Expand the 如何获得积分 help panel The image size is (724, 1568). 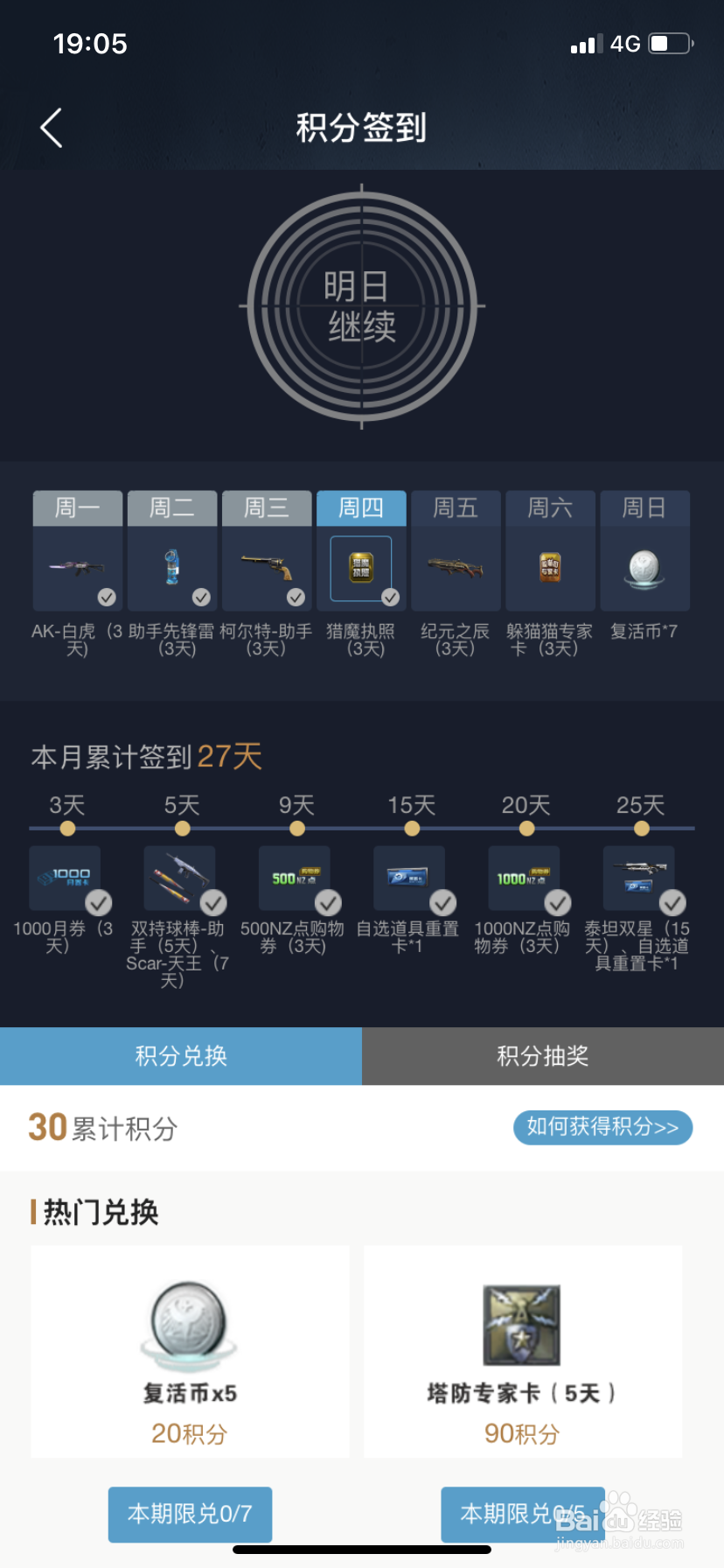(602, 1128)
